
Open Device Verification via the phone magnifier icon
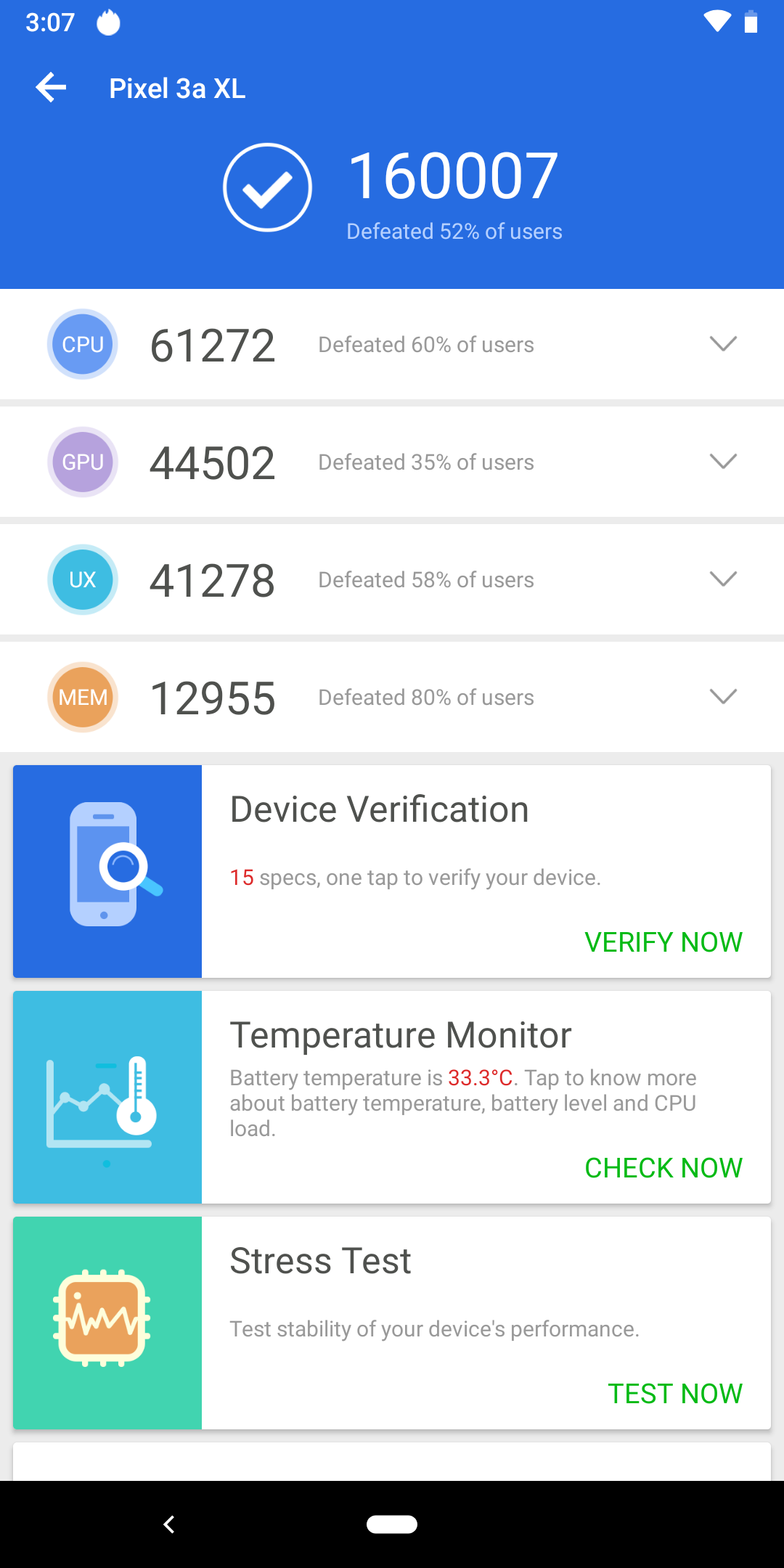[x=107, y=871]
